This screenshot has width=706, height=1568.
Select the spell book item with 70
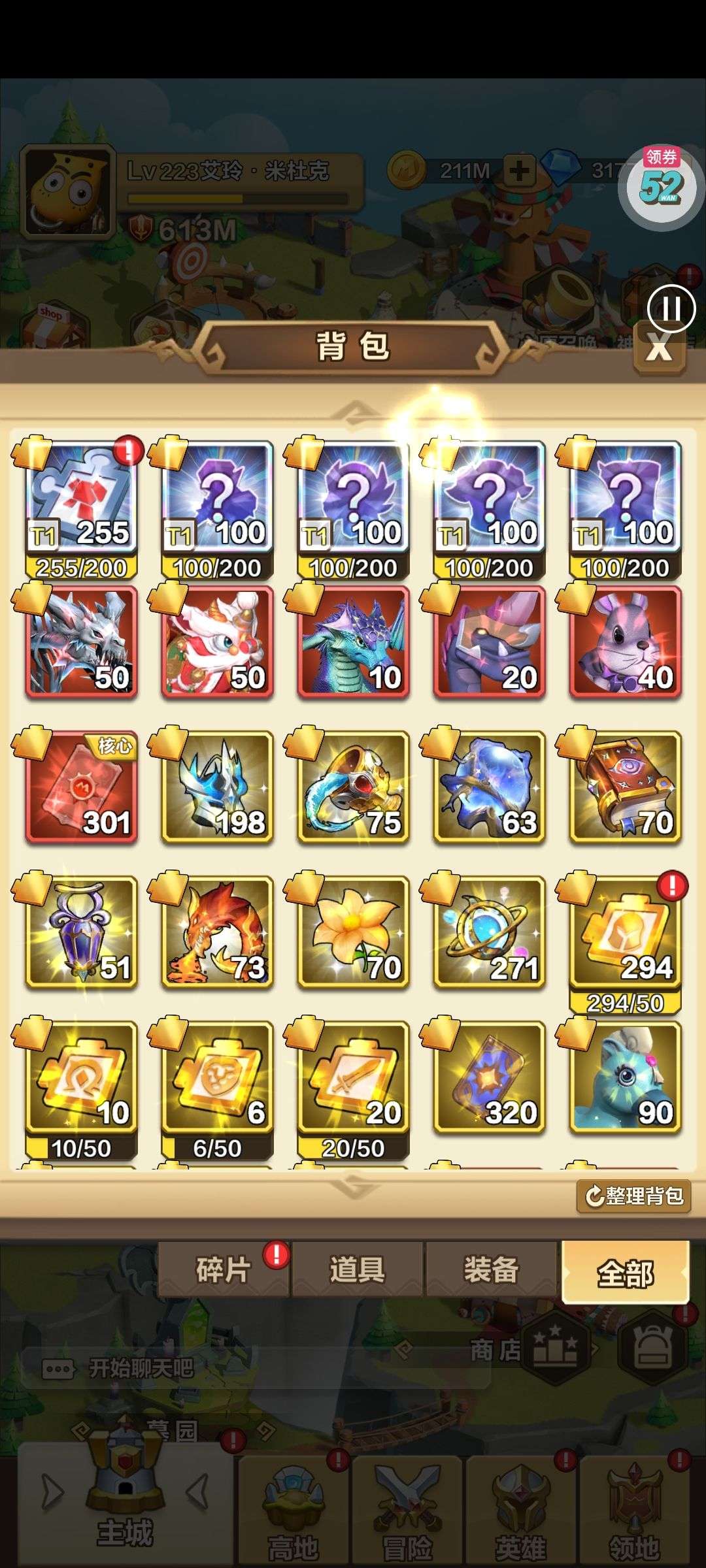point(625,787)
